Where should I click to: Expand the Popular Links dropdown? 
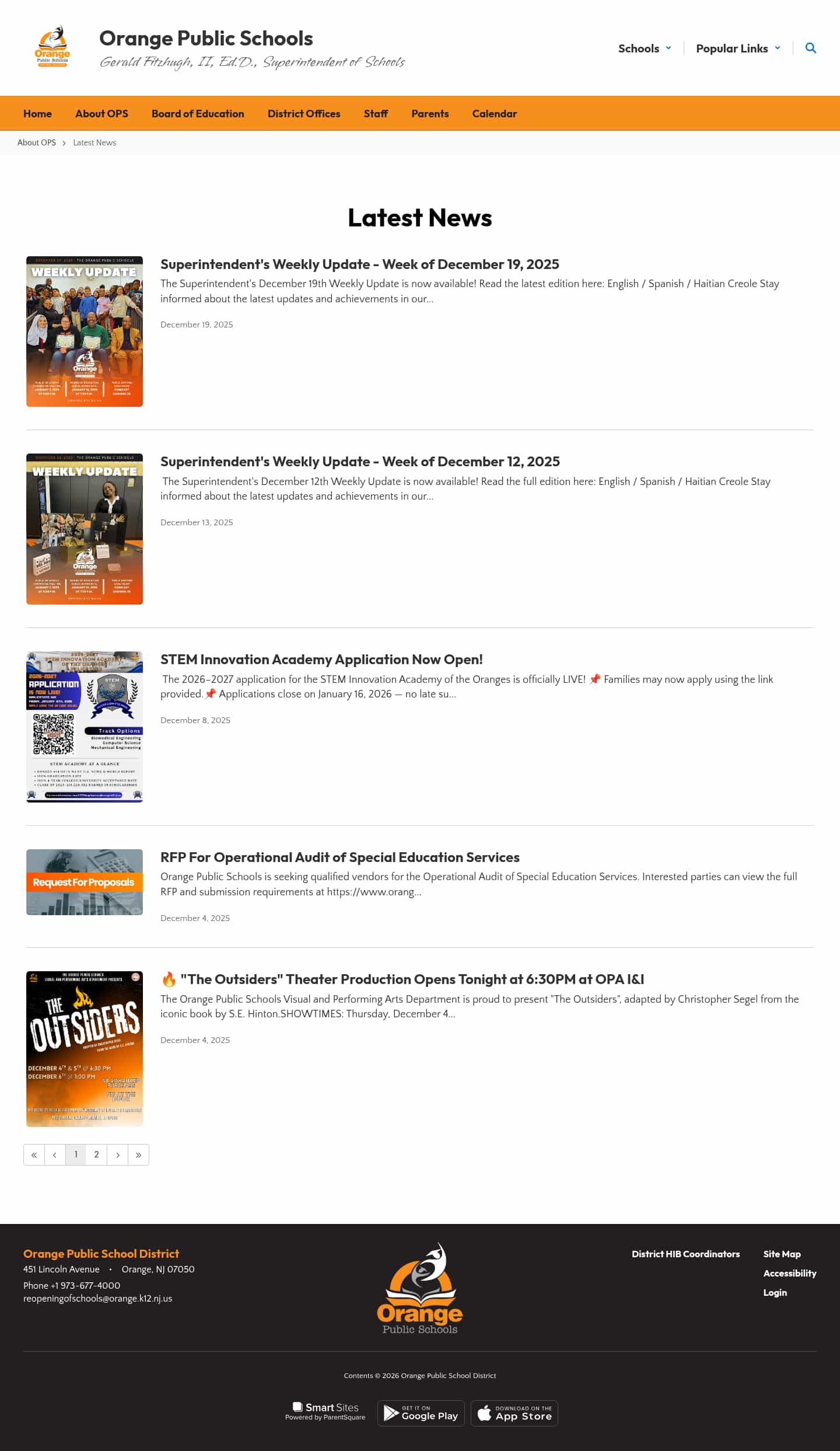(x=737, y=48)
